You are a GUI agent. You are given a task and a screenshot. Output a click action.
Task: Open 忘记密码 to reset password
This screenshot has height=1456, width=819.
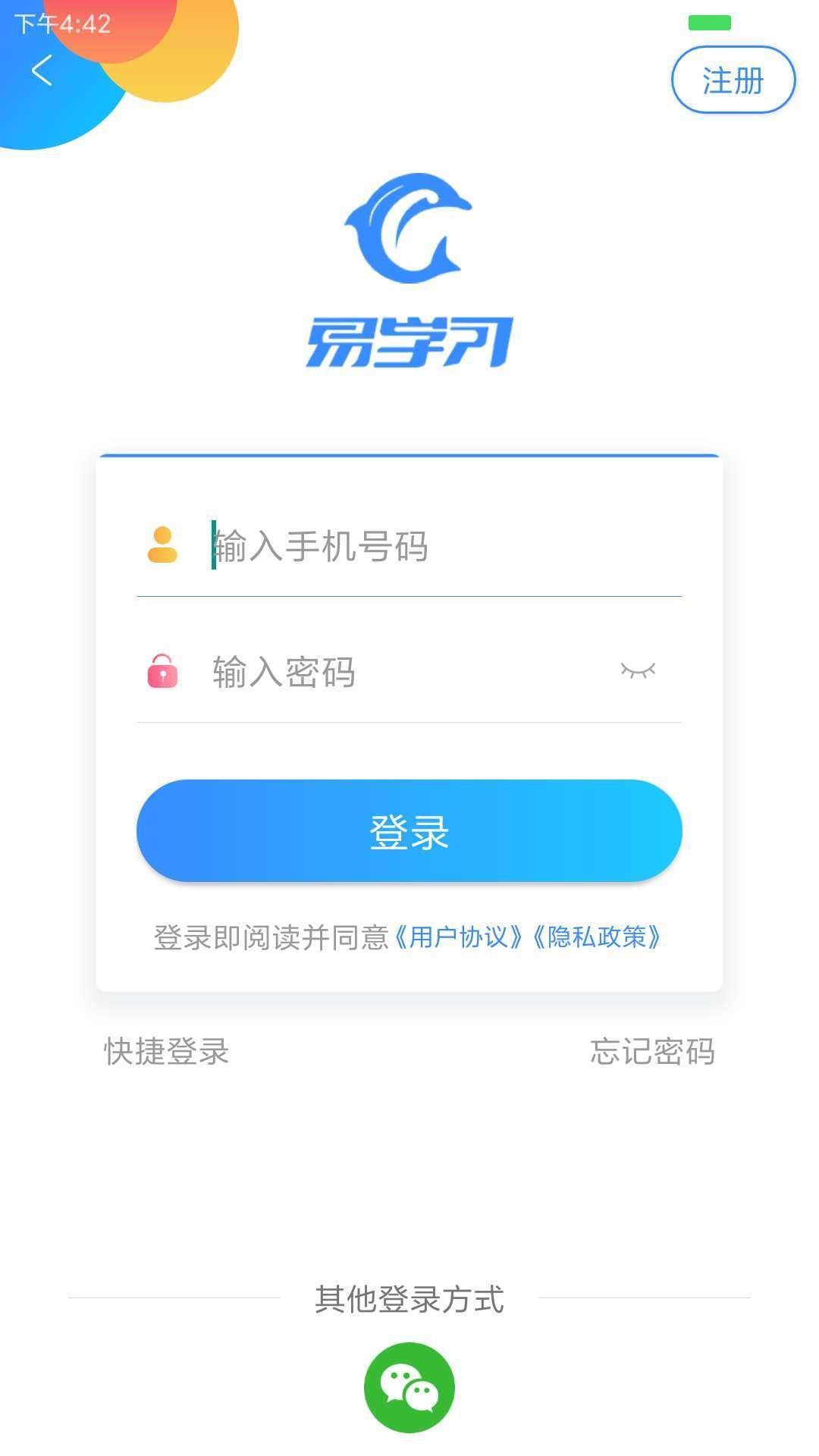pos(652,1051)
